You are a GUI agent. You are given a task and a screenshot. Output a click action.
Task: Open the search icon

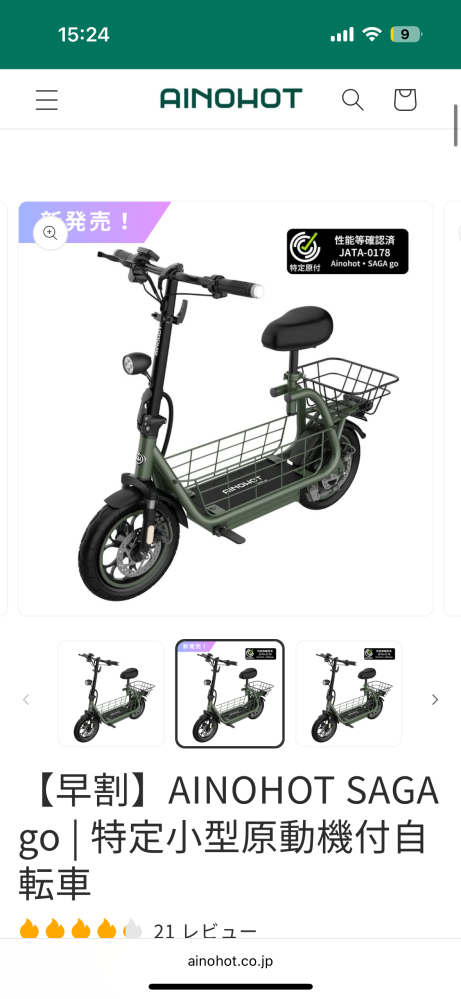tap(353, 100)
